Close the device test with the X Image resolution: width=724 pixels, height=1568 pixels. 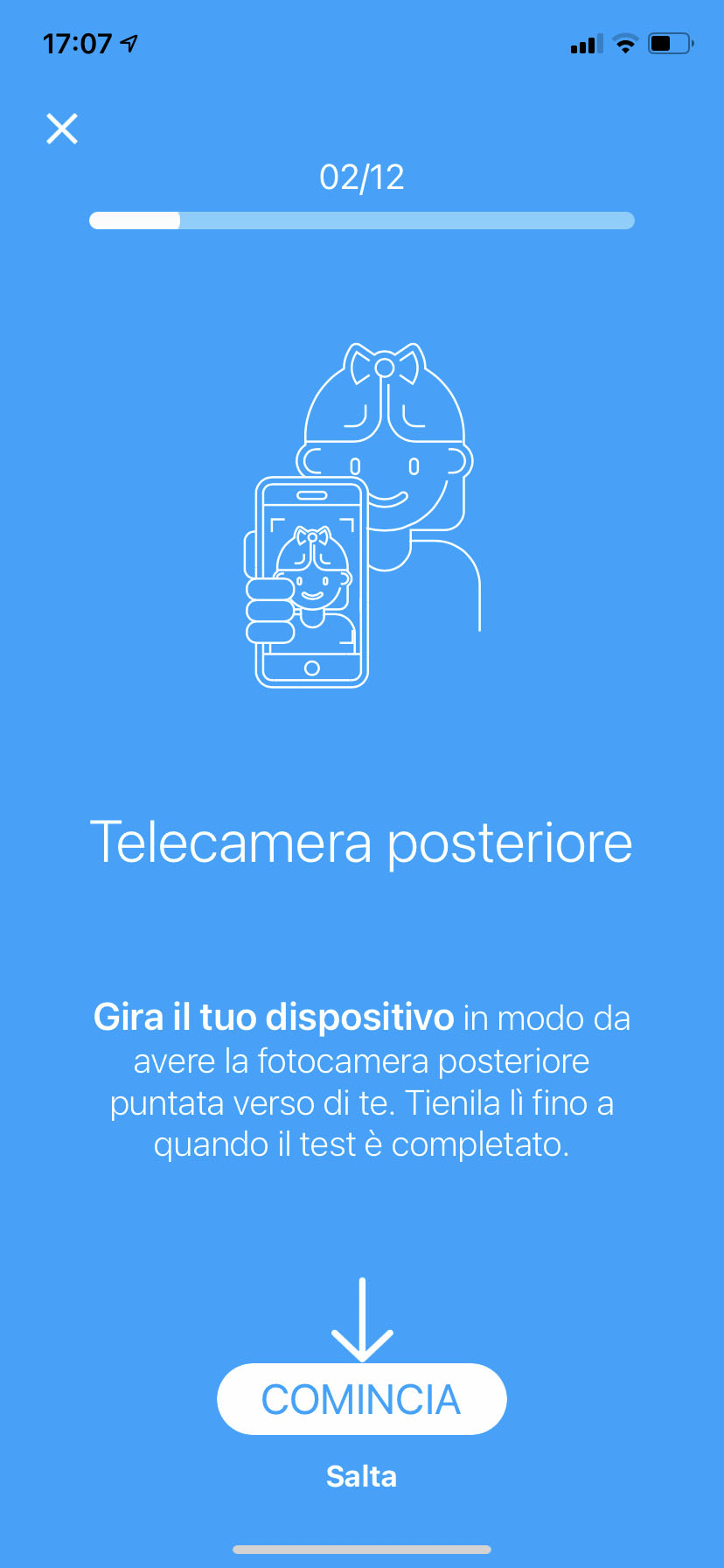click(62, 129)
